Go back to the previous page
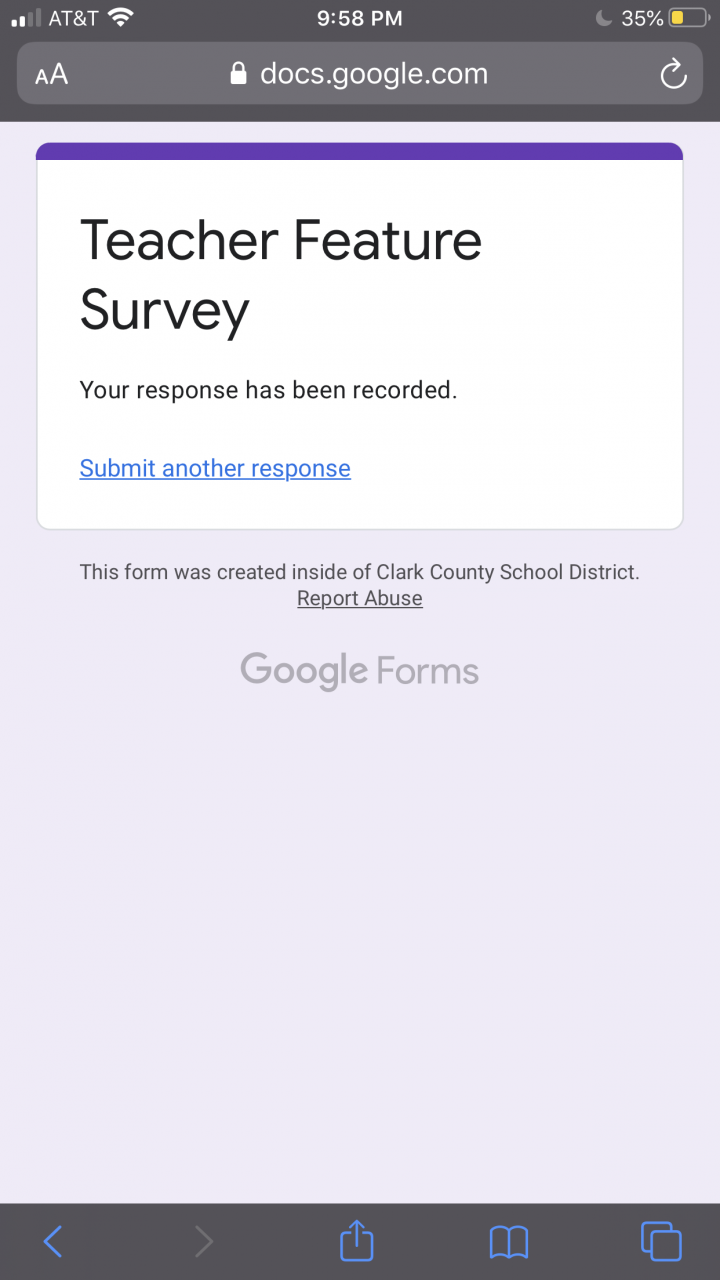 pos(53,1241)
